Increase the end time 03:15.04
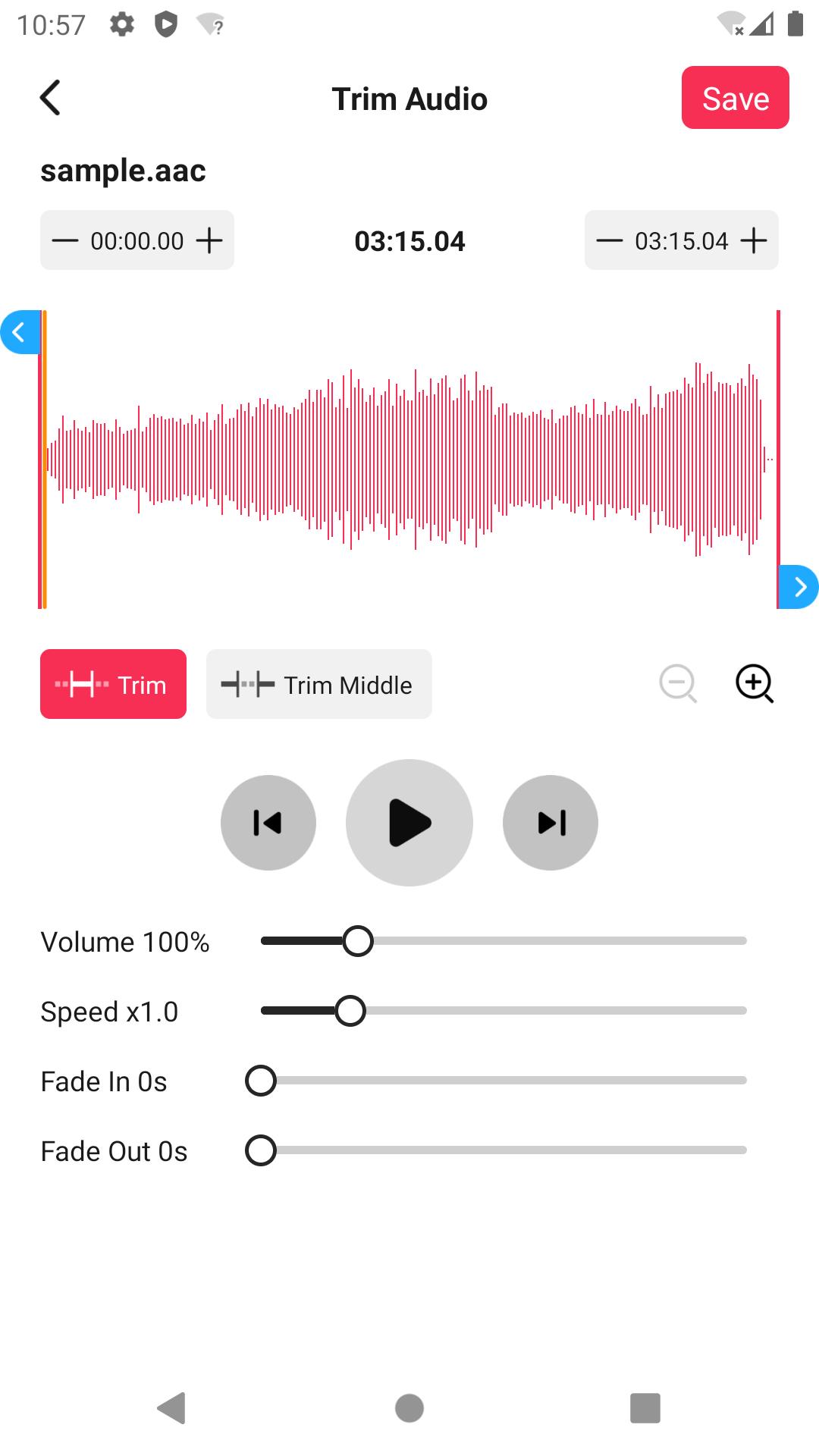This screenshot has height=1456, width=819. [x=754, y=241]
